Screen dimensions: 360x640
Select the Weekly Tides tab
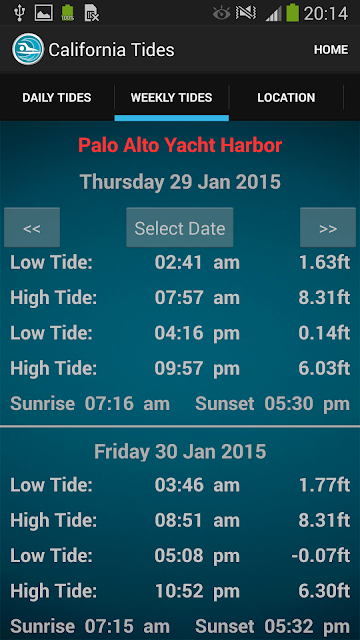pyautogui.click(x=171, y=98)
